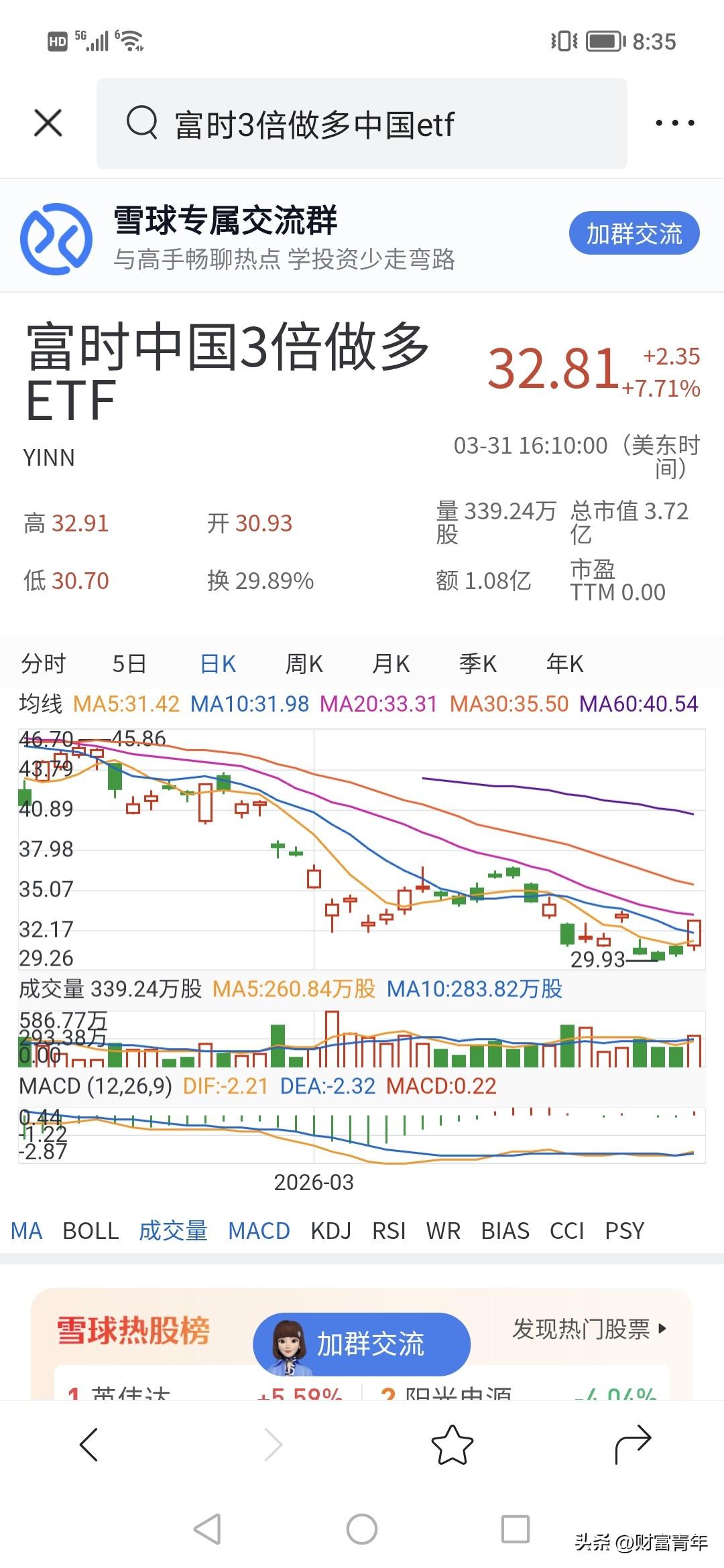
Task: Show the RSI indicator
Action: point(389,1231)
